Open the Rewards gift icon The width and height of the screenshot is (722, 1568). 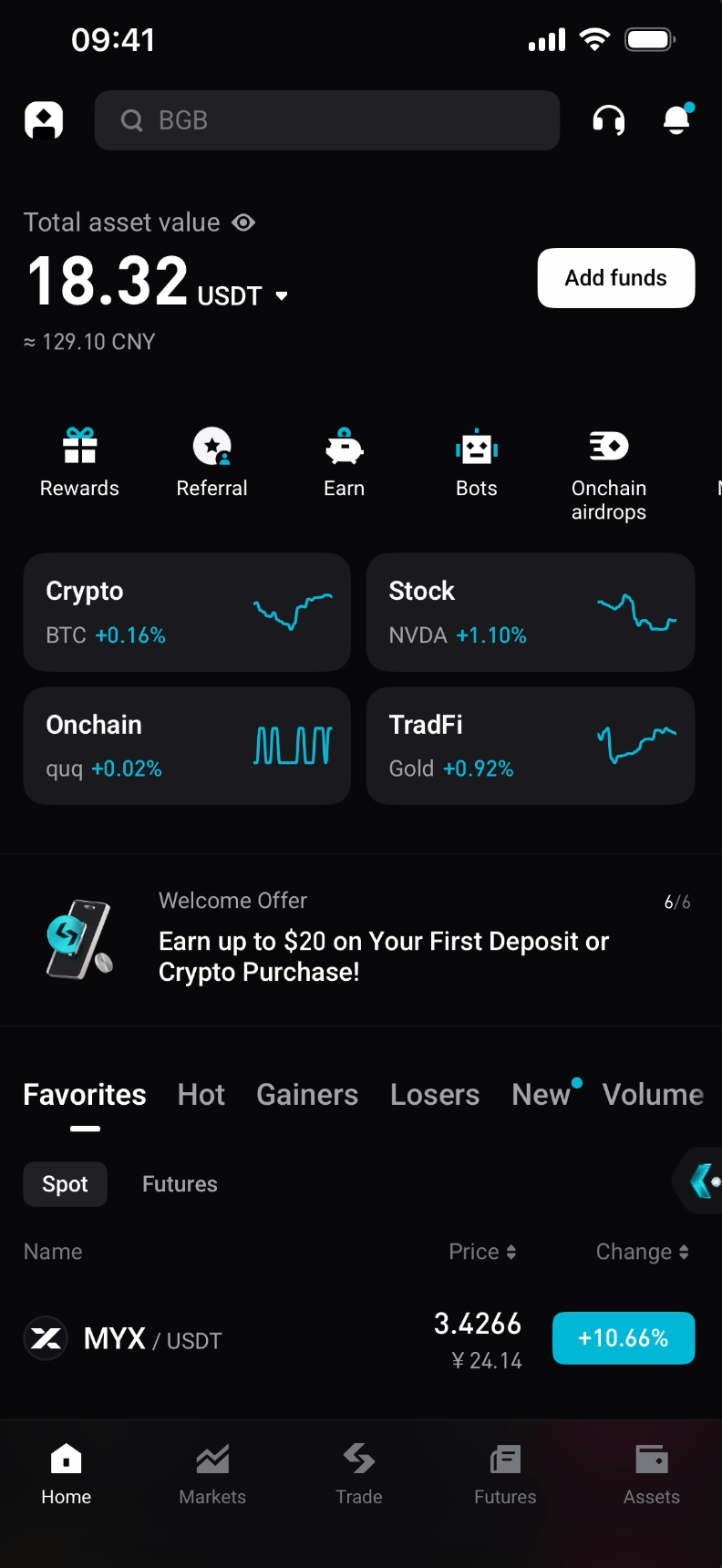pyautogui.click(x=79, y=447)
